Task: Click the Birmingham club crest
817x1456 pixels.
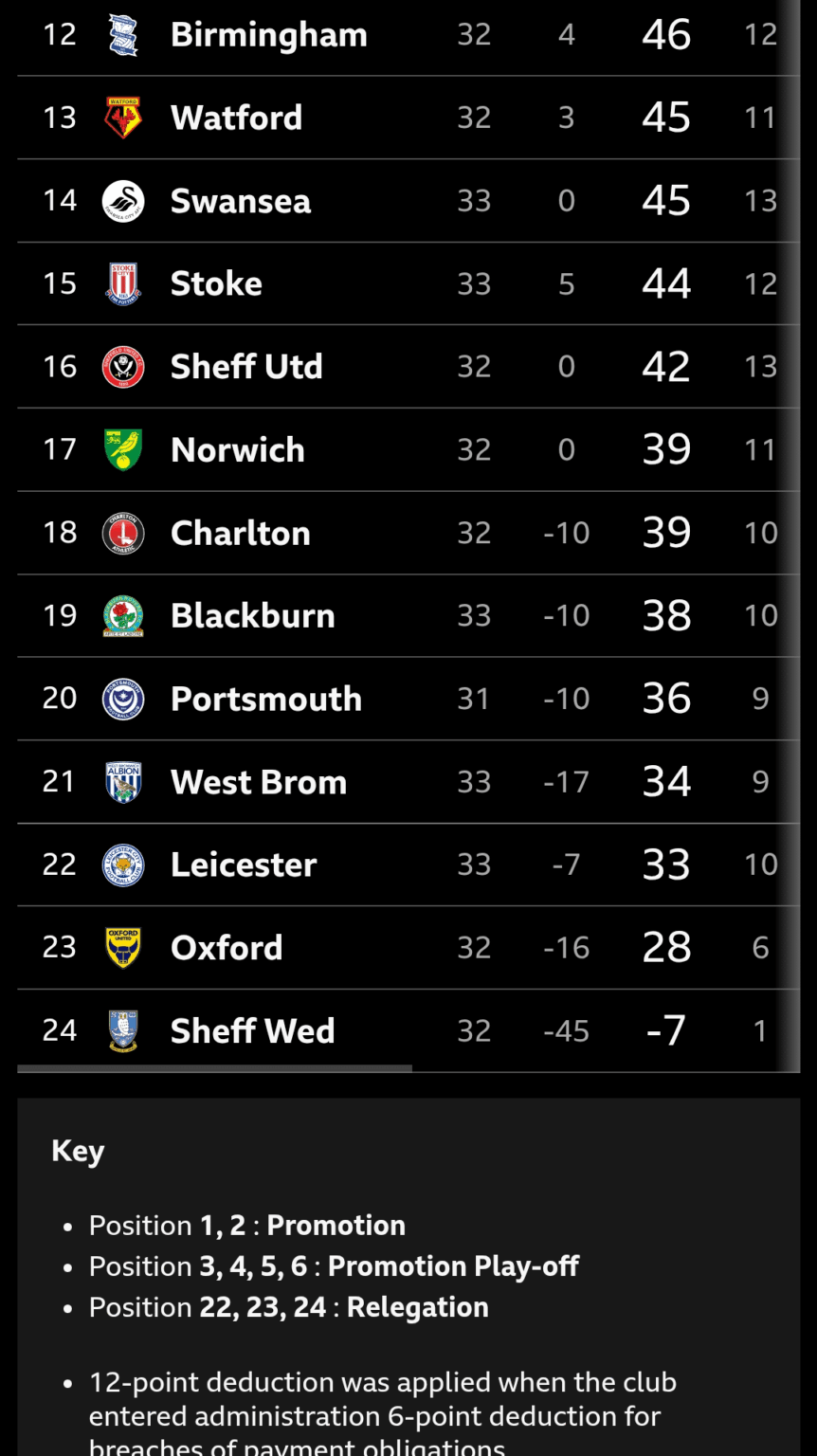Action: click(122, 34)
